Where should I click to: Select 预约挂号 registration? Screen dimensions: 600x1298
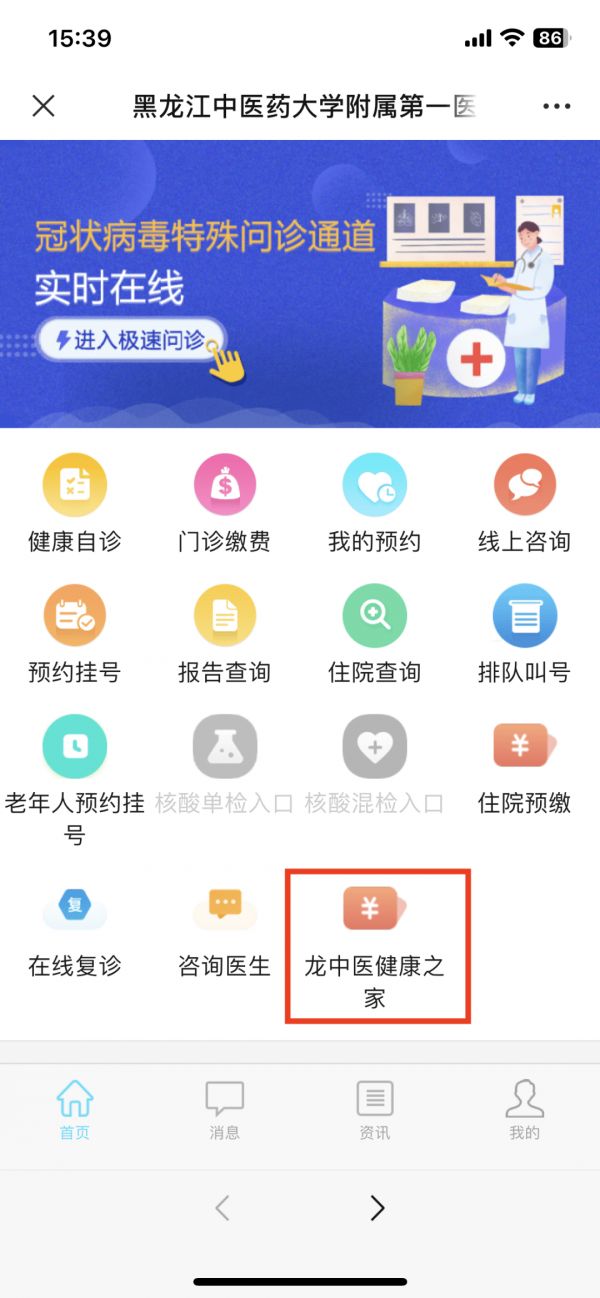(x=75, y=633)
